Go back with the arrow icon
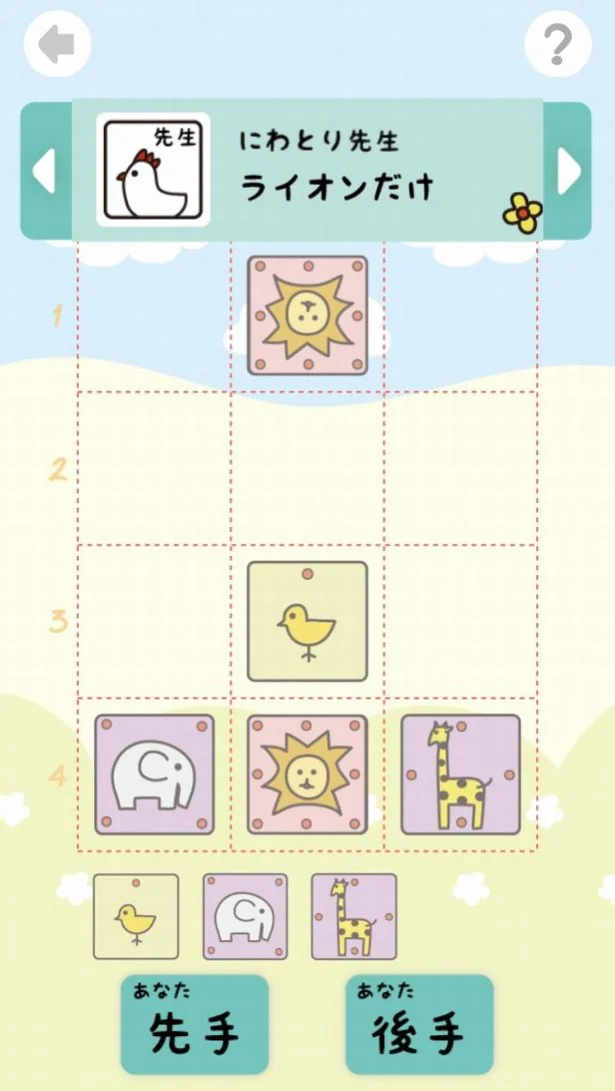Screen dimensions: 615x1091 click(x=57, y=44)
